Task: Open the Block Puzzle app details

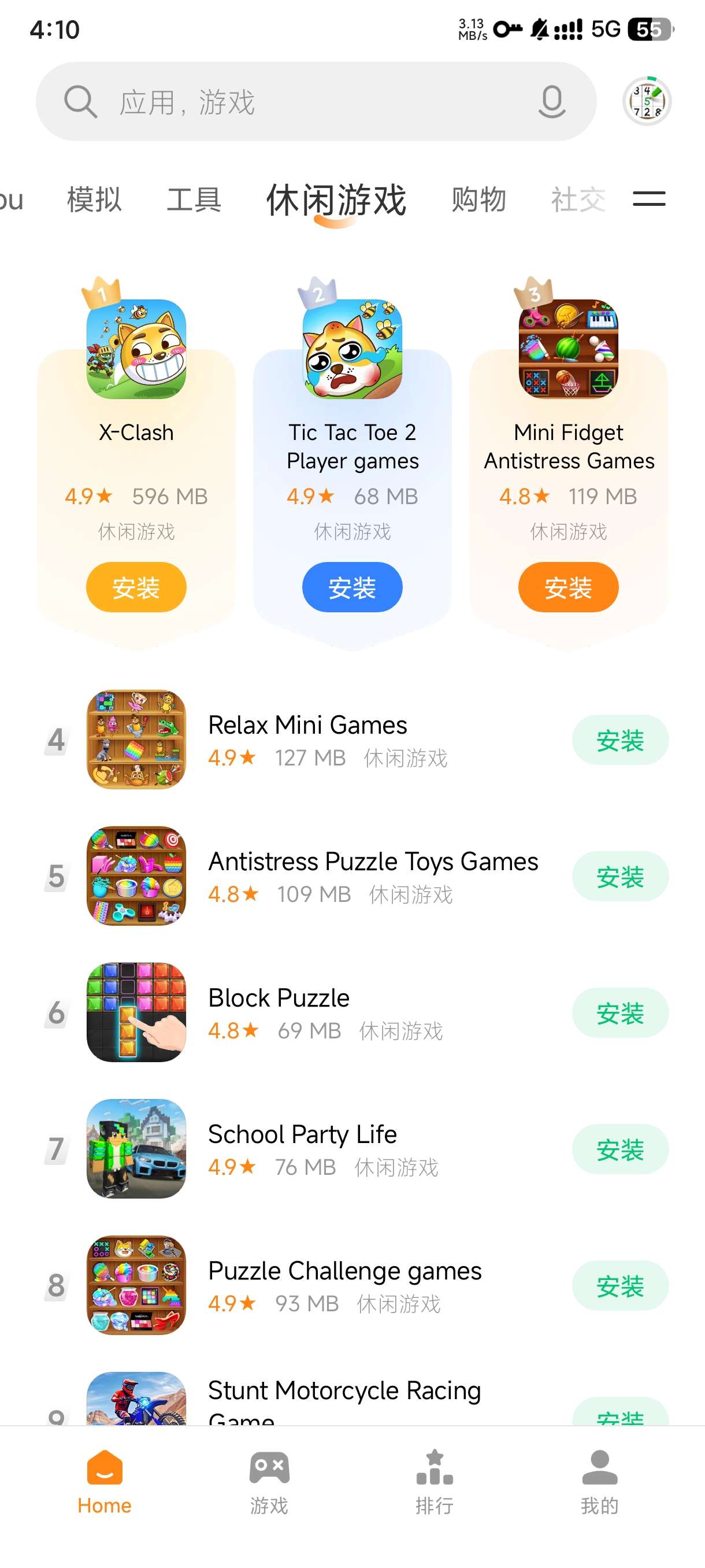Action: coord(279,999)
